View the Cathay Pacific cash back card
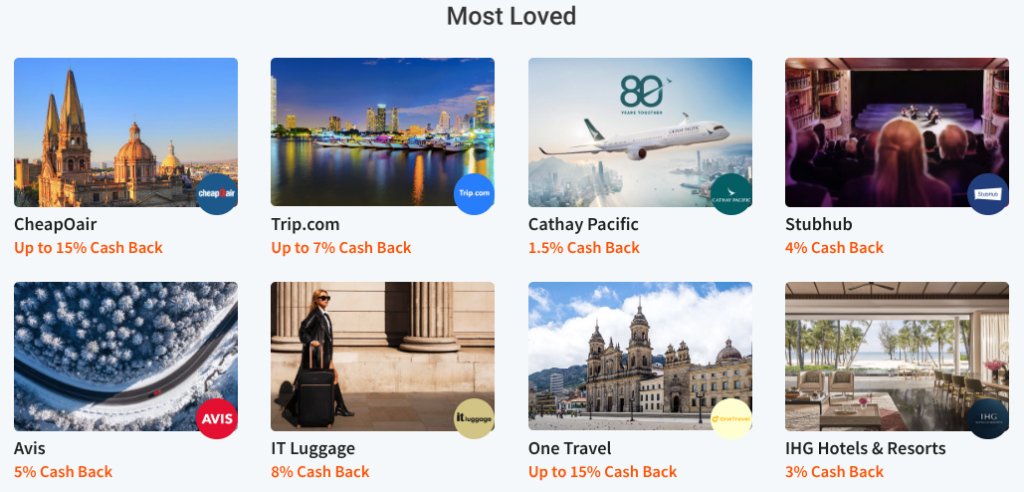 pyautogui.click(x=640, y=132)
